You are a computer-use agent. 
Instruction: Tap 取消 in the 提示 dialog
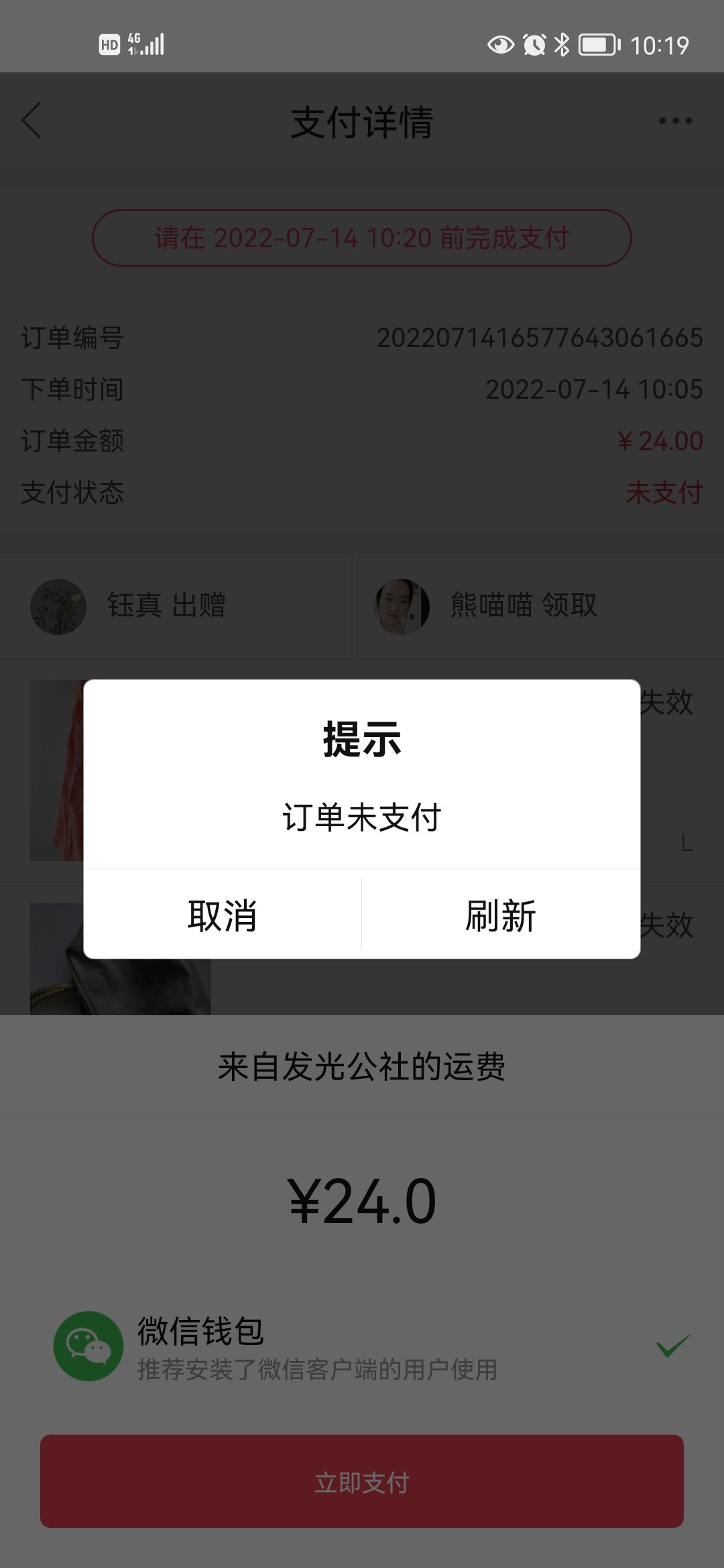tap(222, 915)
